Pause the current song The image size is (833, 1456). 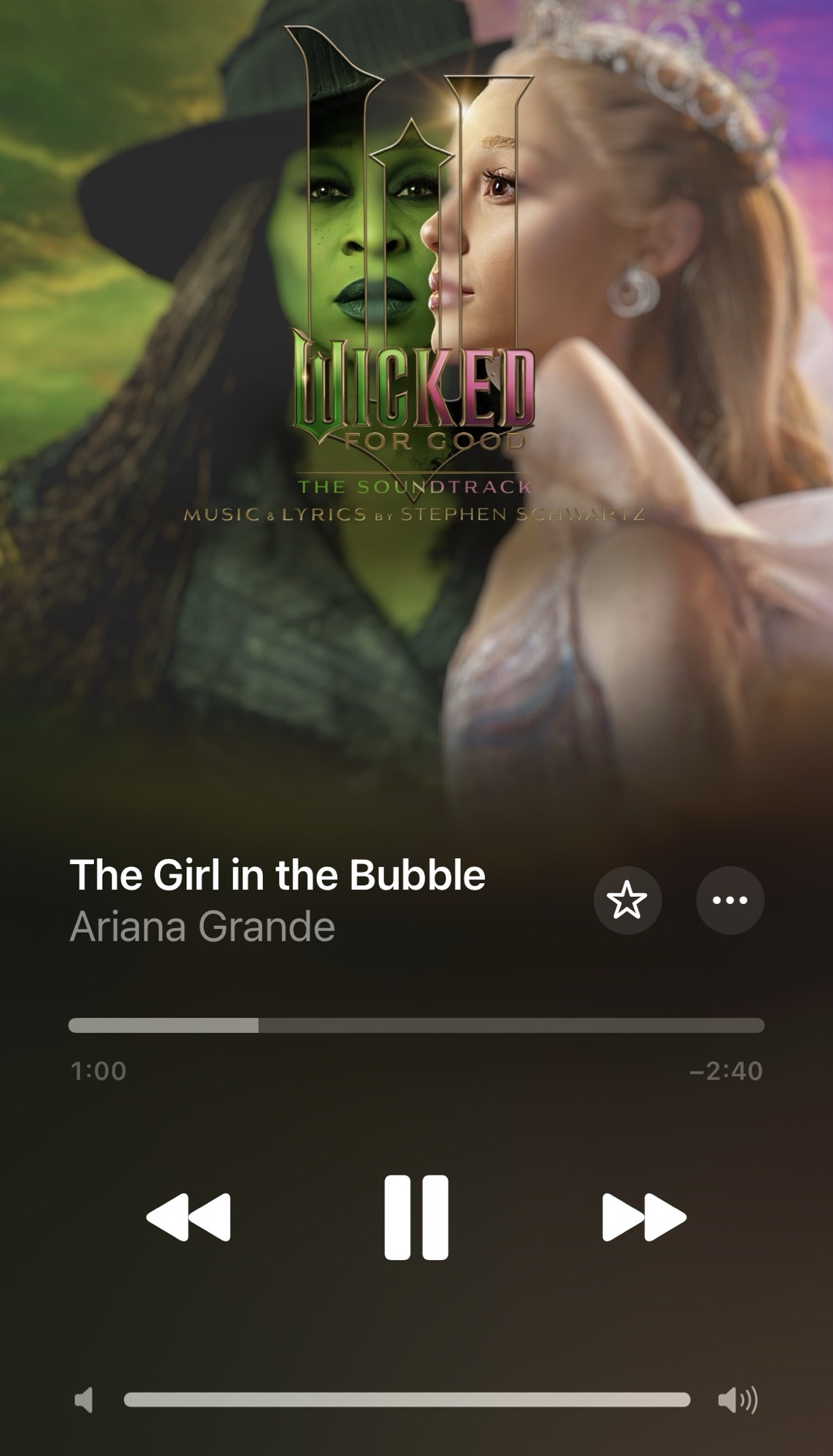coord(416,1216)
